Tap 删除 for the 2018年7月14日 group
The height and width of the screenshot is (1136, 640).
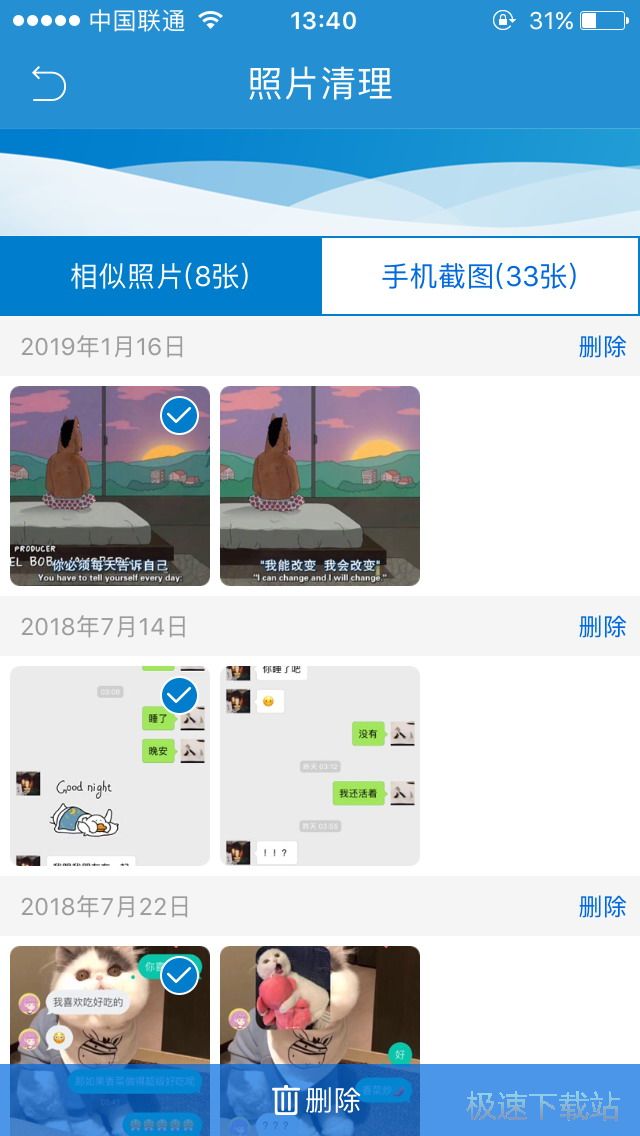click(602, 627)
